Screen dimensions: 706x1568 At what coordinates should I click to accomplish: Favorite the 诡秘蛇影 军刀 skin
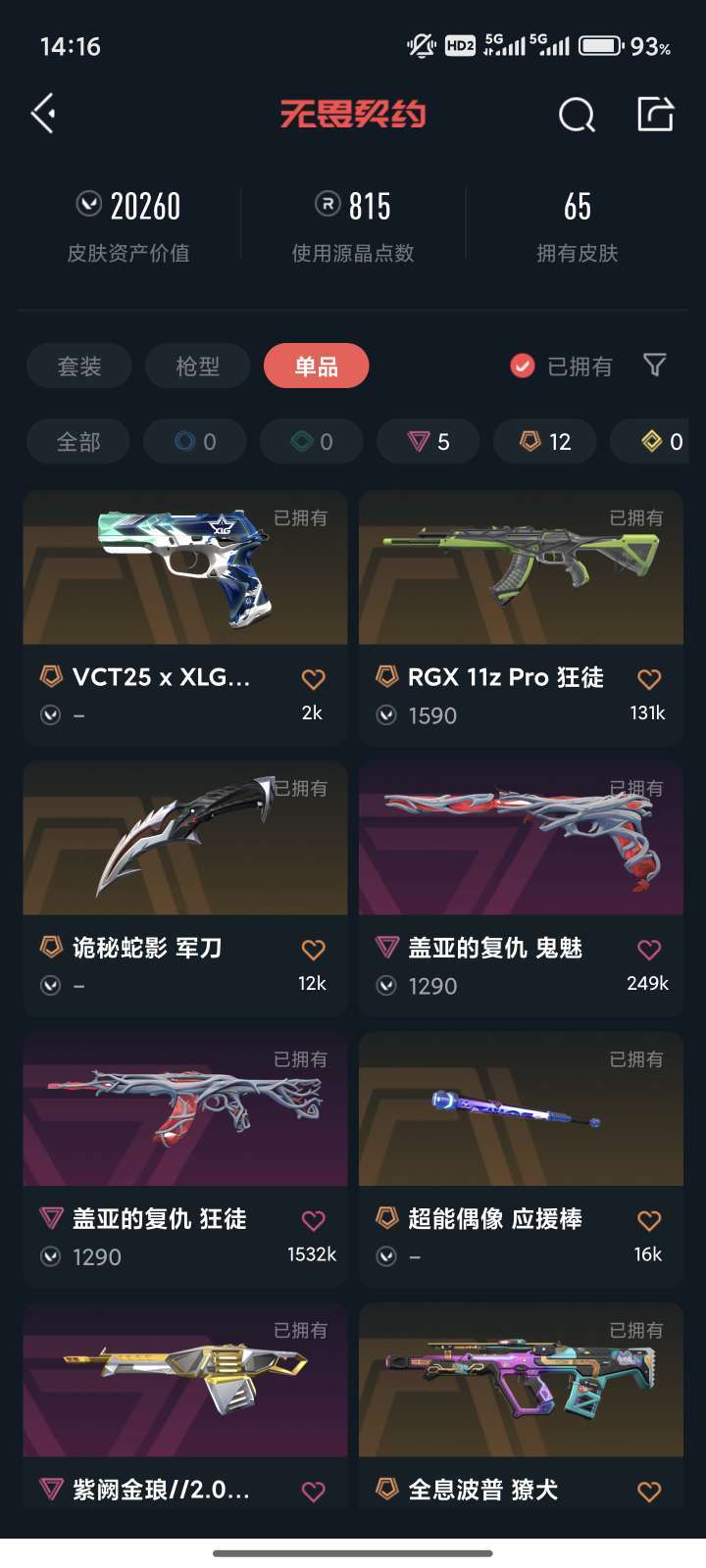313,949
